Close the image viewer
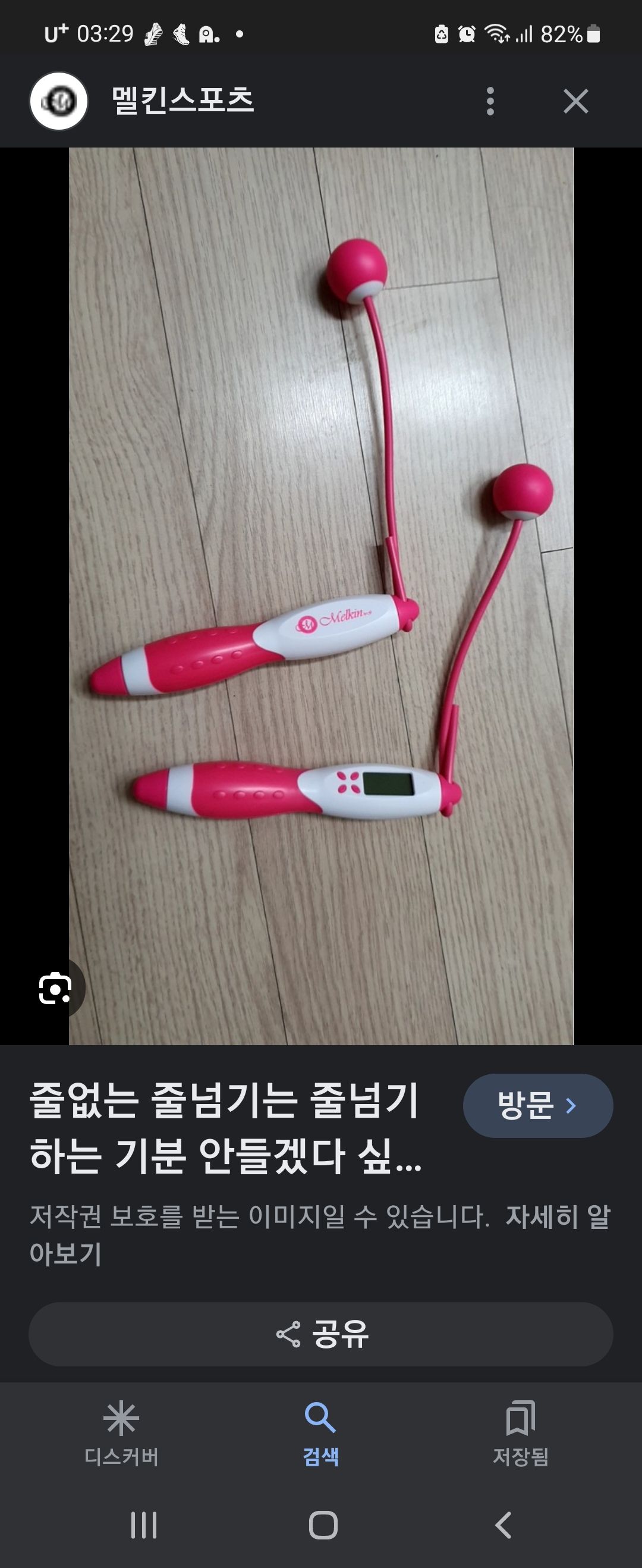 click(x=575, y=101)
